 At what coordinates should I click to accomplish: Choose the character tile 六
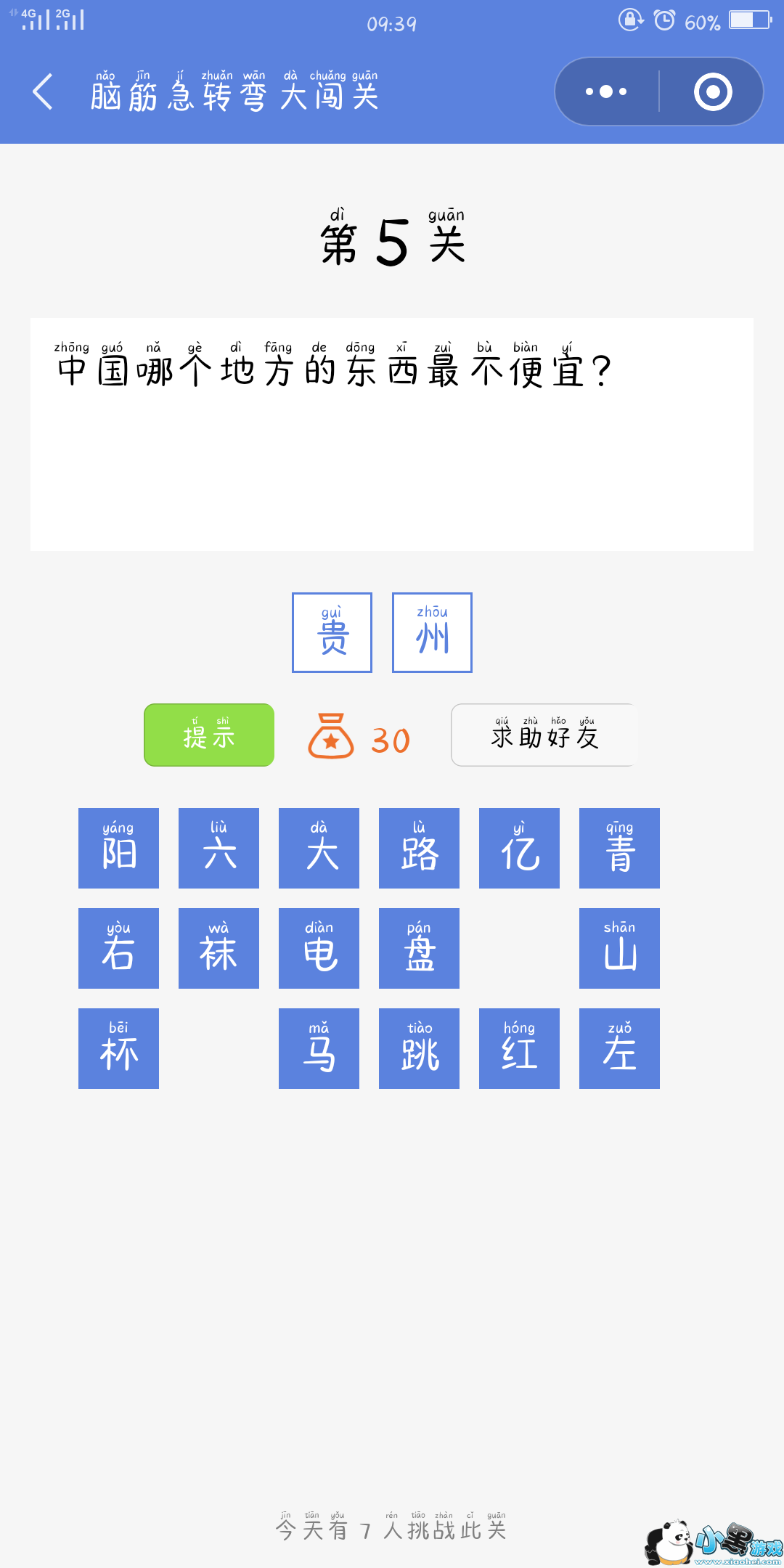(219, 848)
